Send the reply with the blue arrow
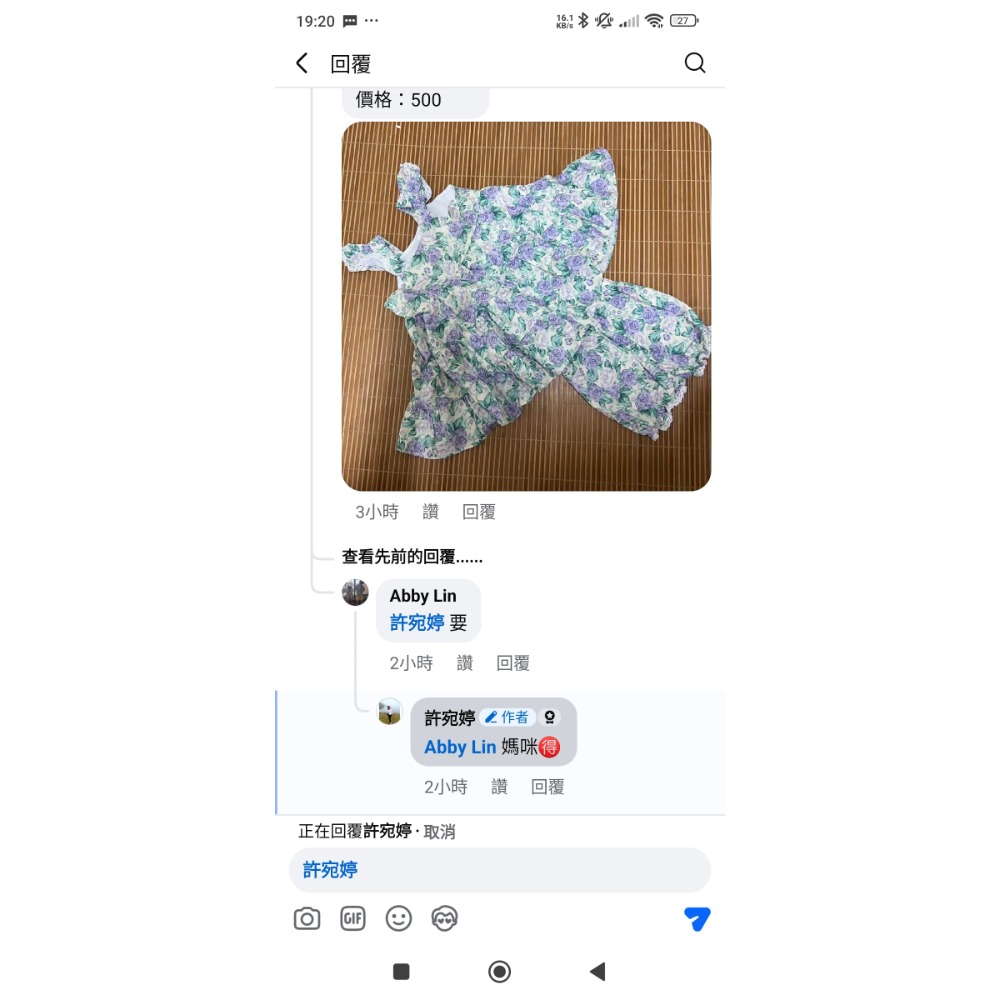 coord(697,918)
